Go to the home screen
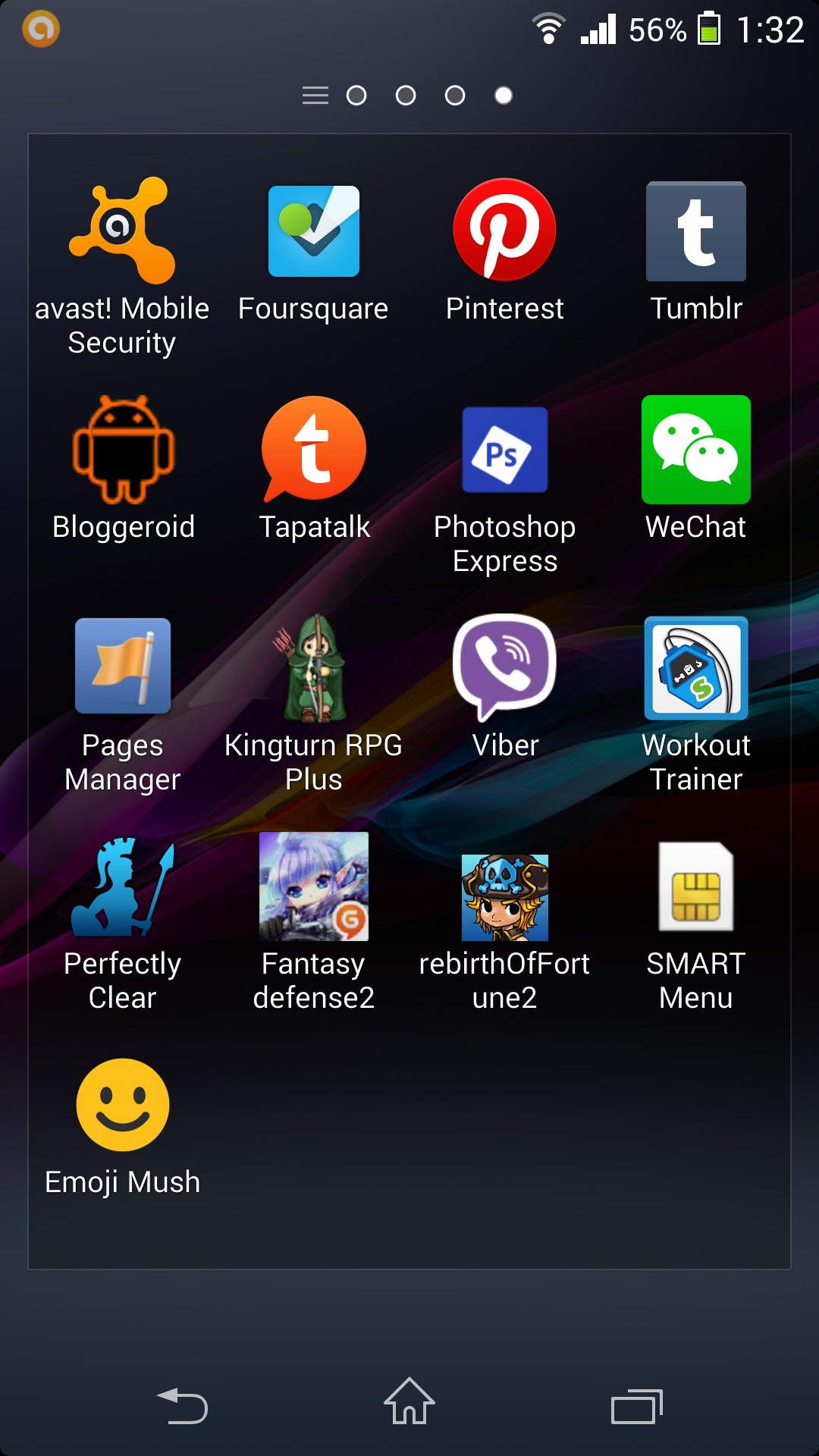 409,1401
